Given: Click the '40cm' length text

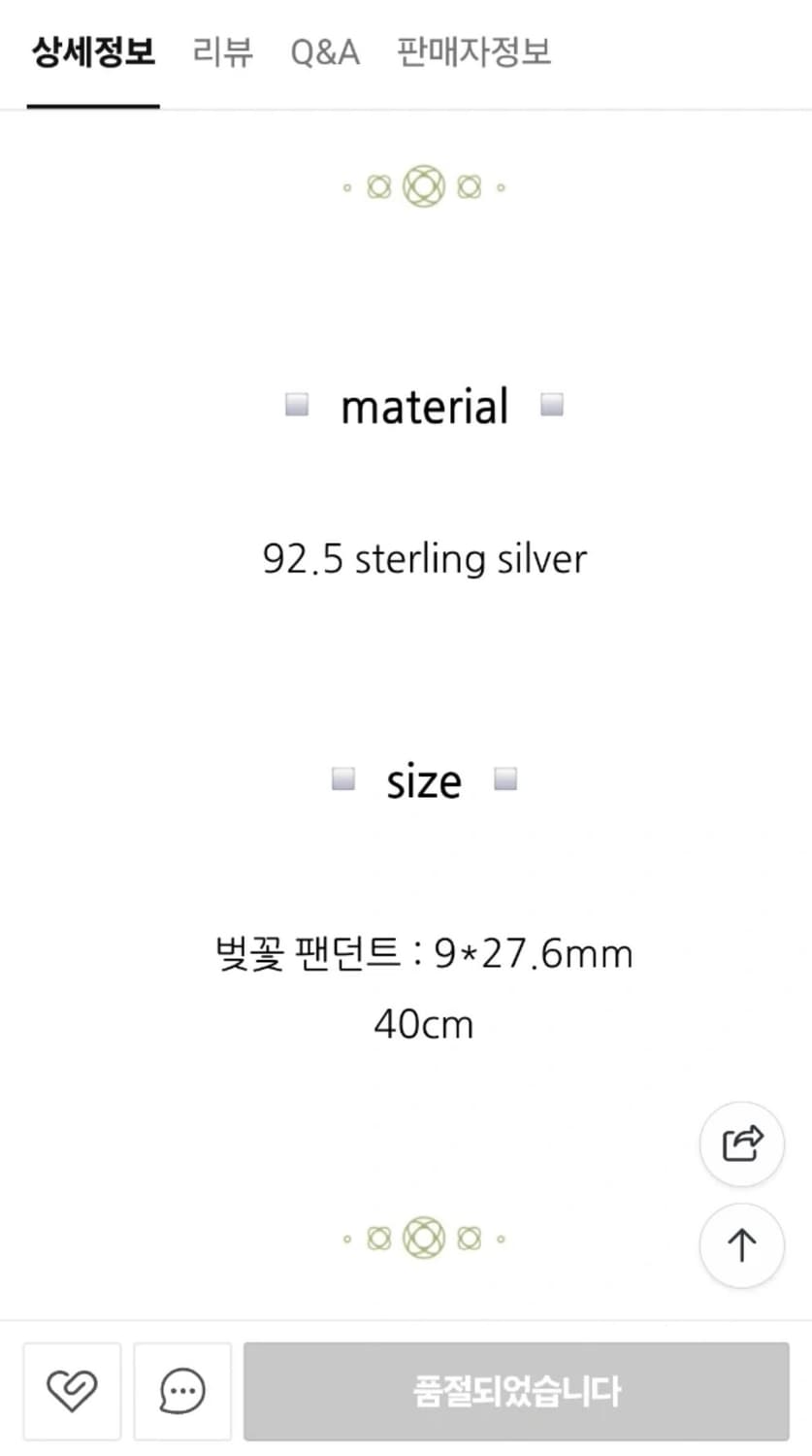Looking at the screenshot, I should tap(424, 1024).
